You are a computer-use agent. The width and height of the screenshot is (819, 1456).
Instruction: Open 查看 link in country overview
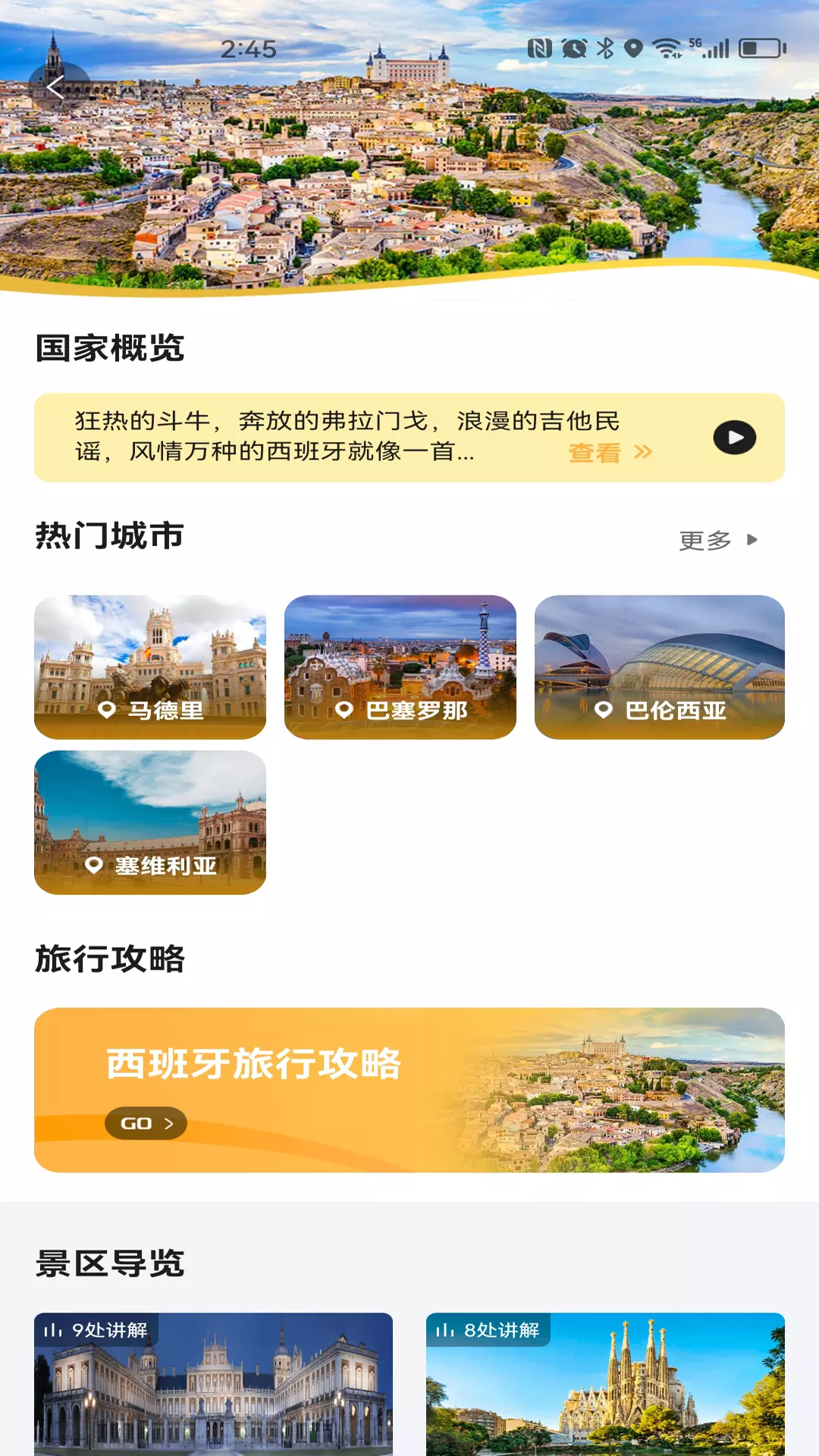(610, 453)
